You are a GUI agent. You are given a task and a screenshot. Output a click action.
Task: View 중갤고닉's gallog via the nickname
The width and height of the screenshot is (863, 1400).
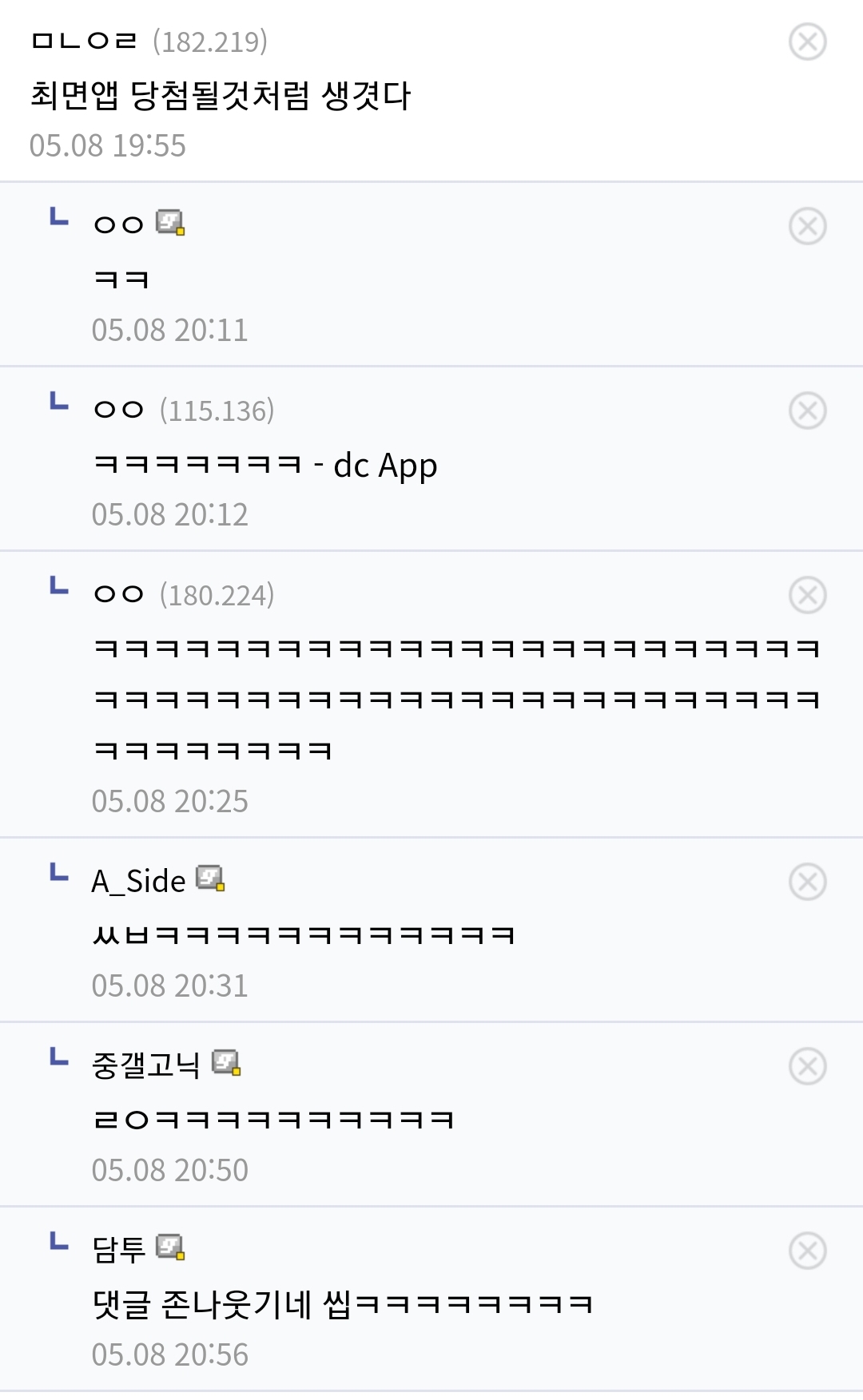pyautogui.click(x=146, y=1065)
